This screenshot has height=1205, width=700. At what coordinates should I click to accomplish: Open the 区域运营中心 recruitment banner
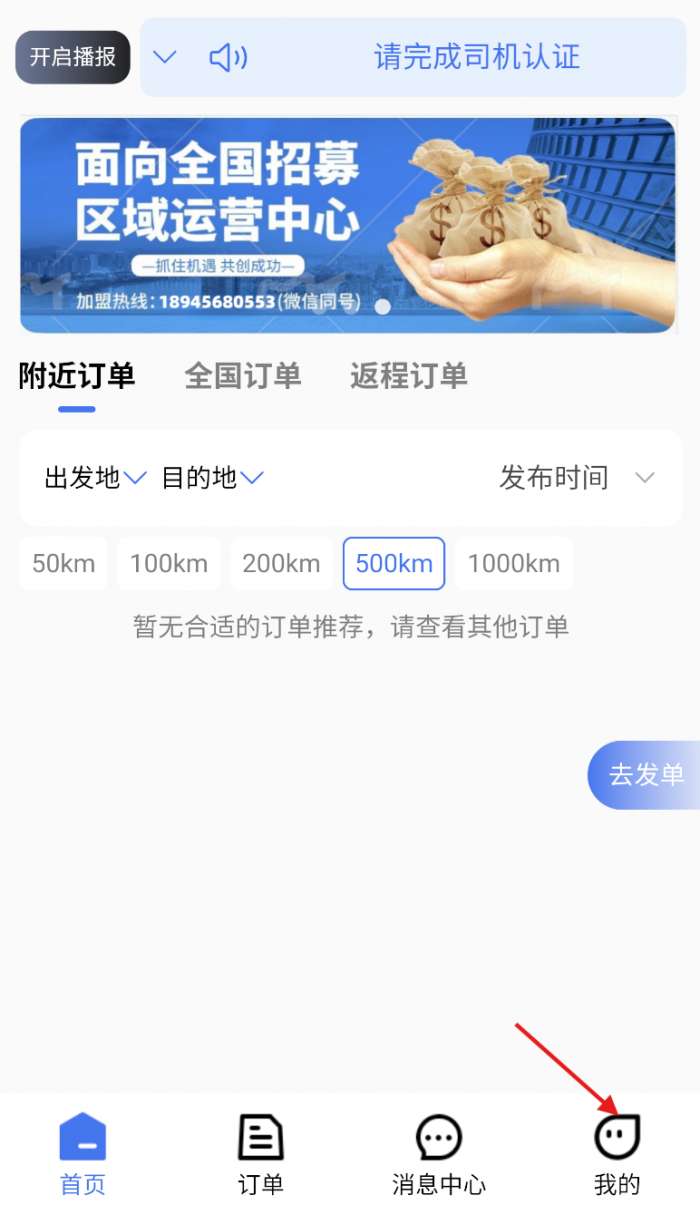347,225
